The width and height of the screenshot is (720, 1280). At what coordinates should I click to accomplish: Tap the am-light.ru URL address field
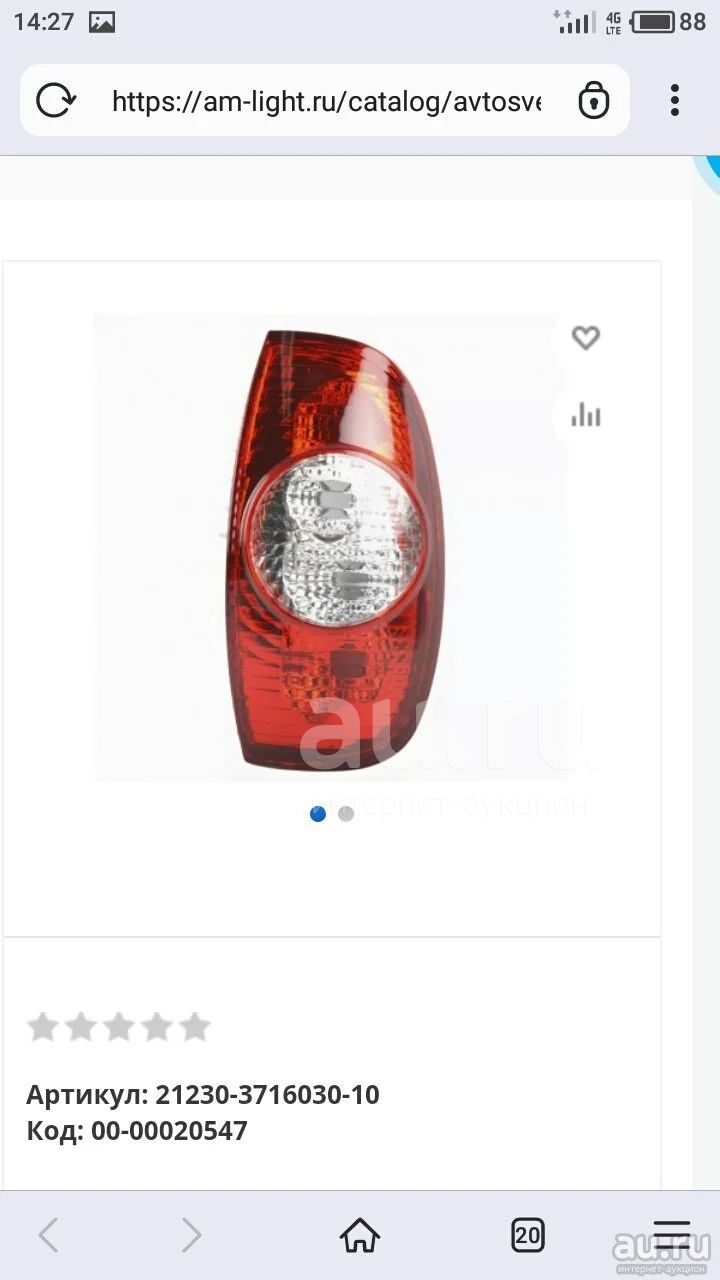pyautogui.click(x=326, y=101)
